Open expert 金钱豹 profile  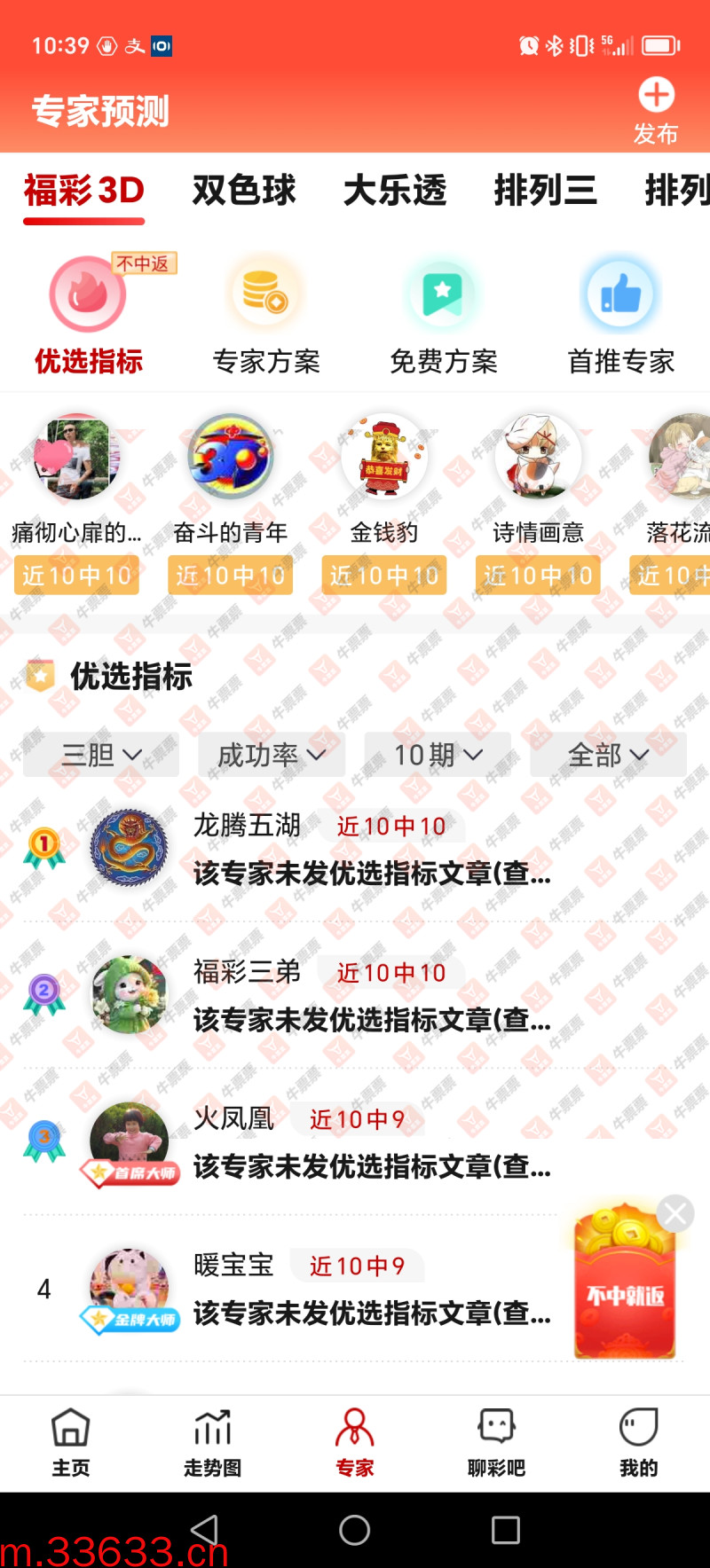[x=383, y=479]
